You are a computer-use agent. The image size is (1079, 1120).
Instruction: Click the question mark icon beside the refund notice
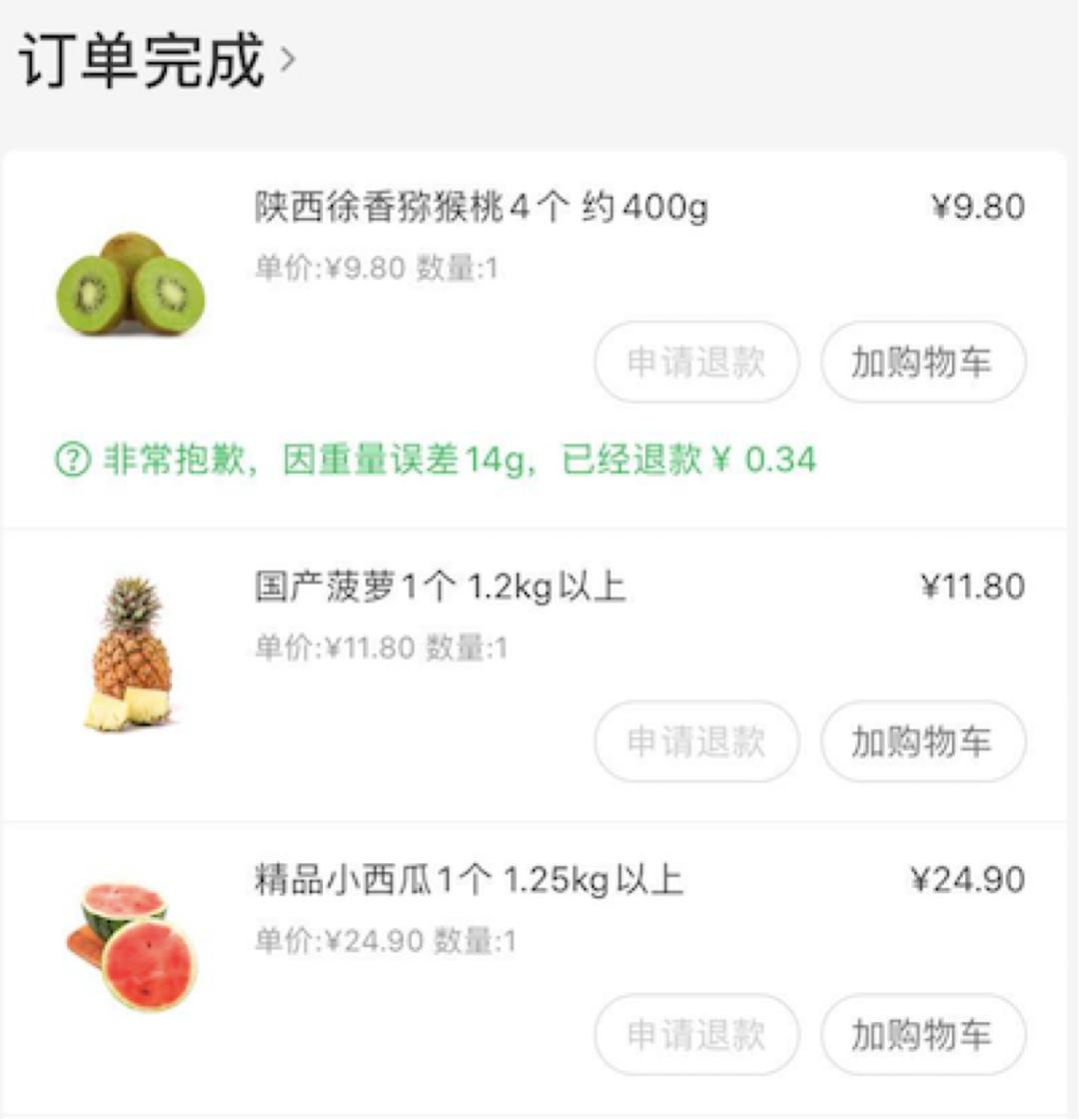pos(74,460)
